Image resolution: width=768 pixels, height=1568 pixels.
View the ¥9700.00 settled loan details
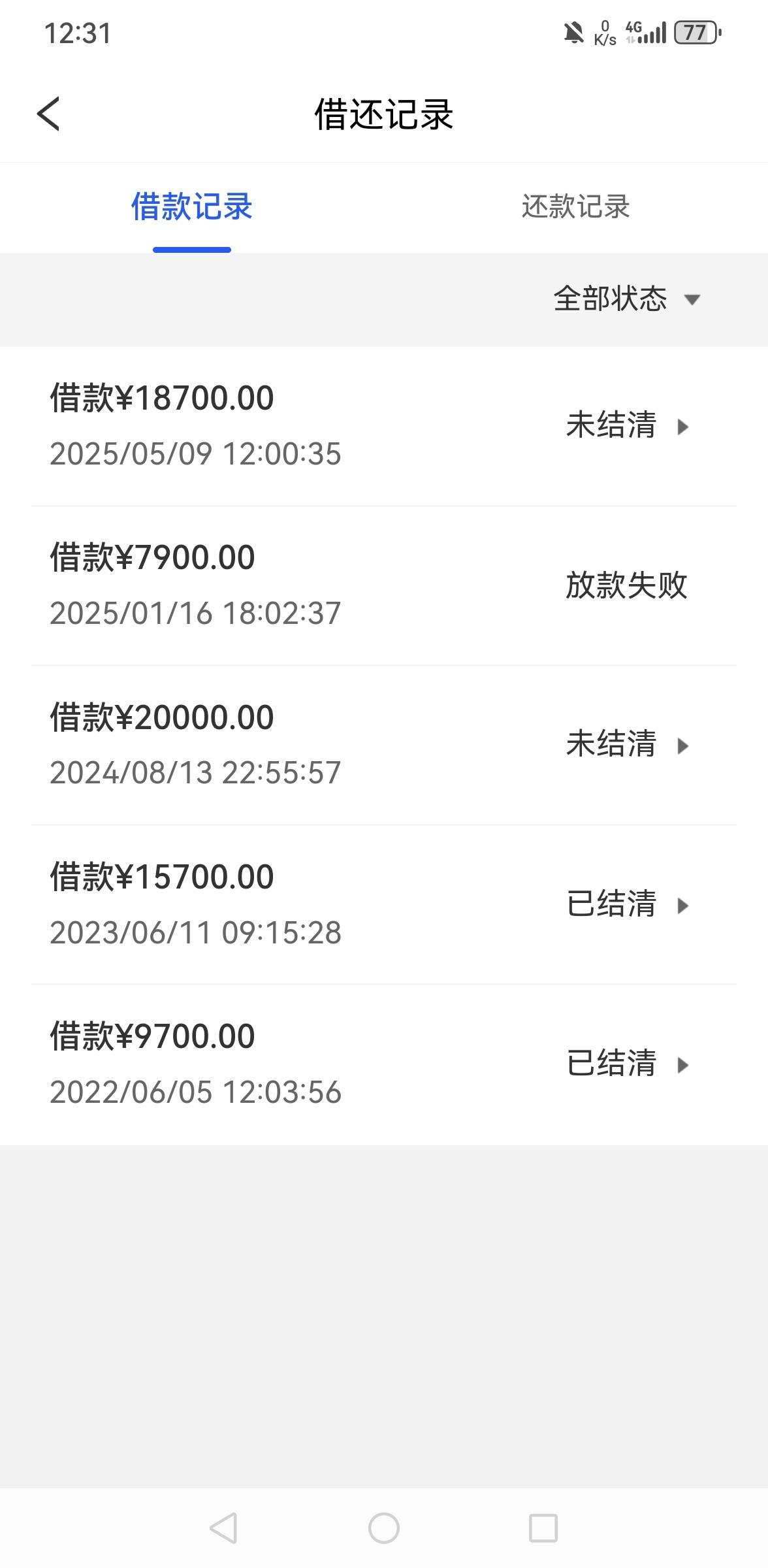tap(384, 1064)
